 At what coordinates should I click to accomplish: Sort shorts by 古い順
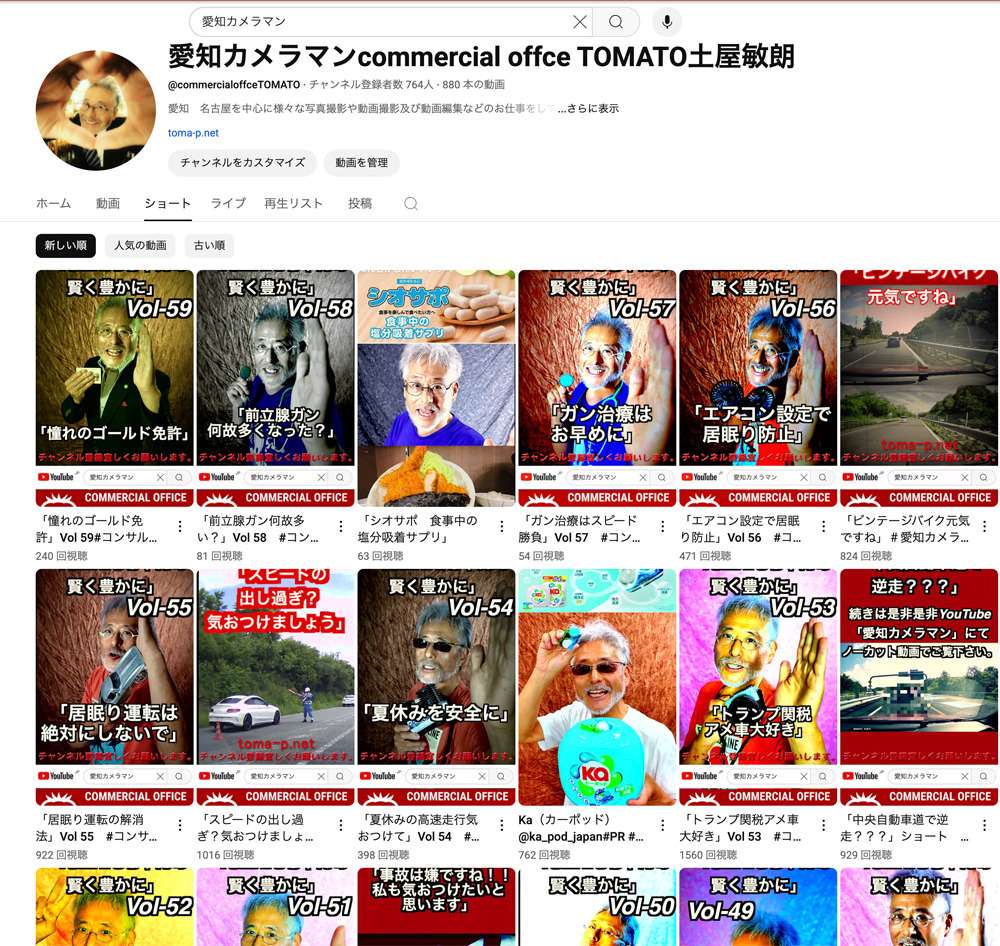pyautogui.click(x=209, y=245)
